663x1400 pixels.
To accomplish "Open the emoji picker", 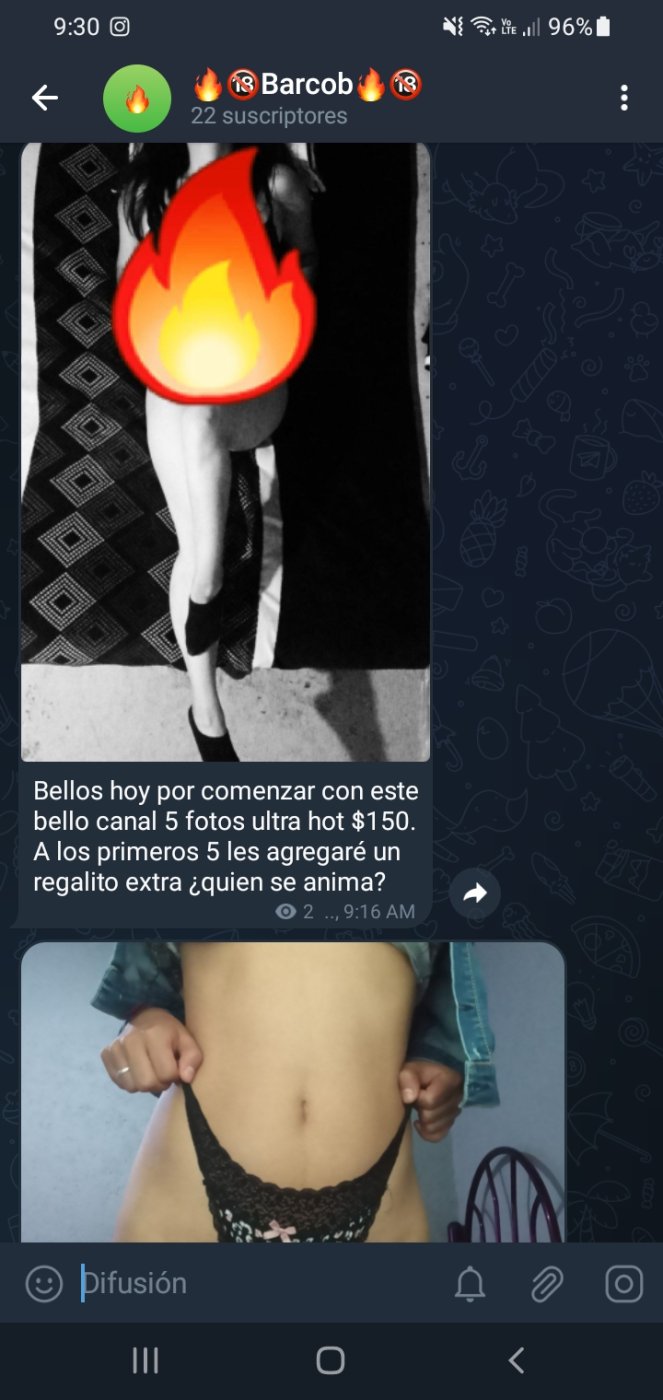I will pyautogui.click(x=43, y=1284).
